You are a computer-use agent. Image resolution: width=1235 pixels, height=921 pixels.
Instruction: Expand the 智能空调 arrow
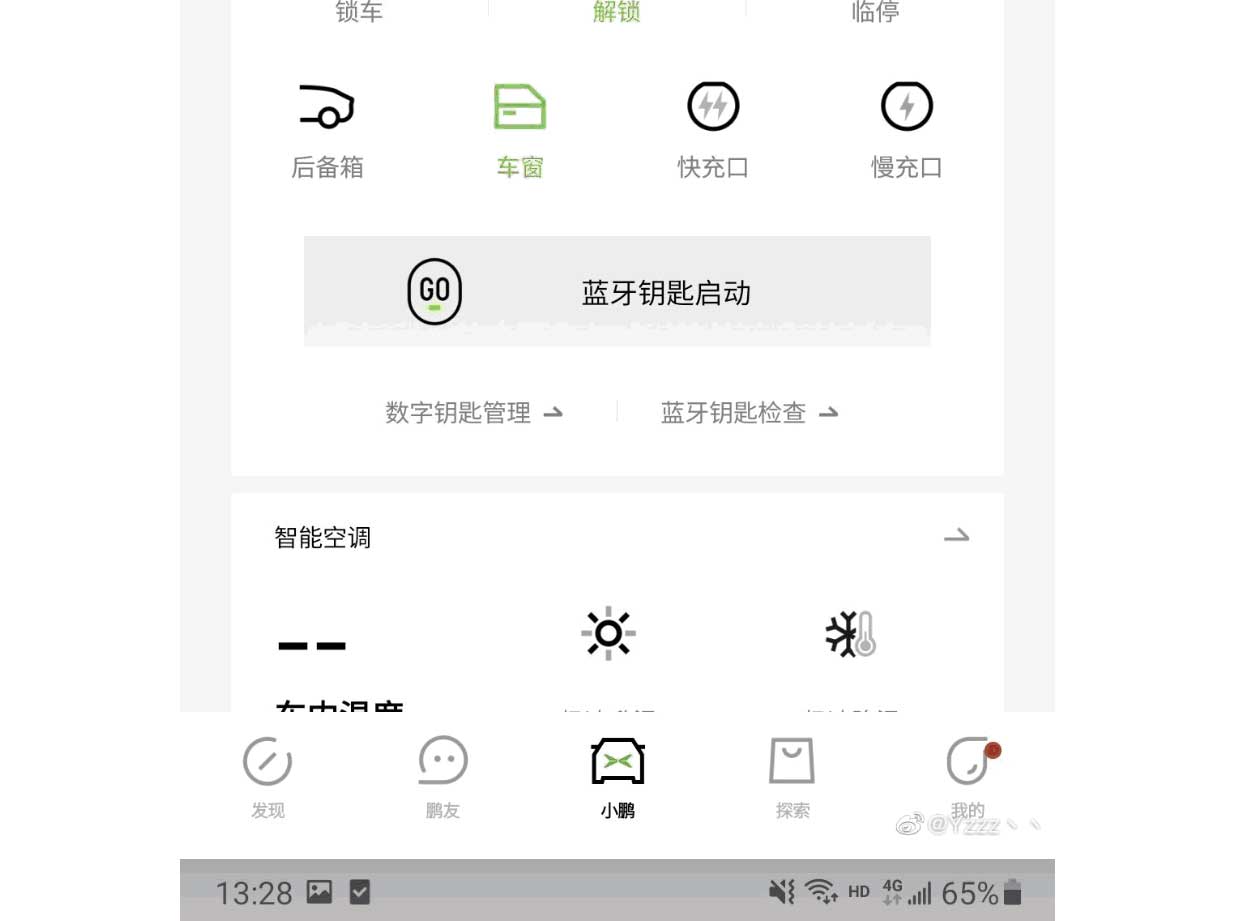957,536
